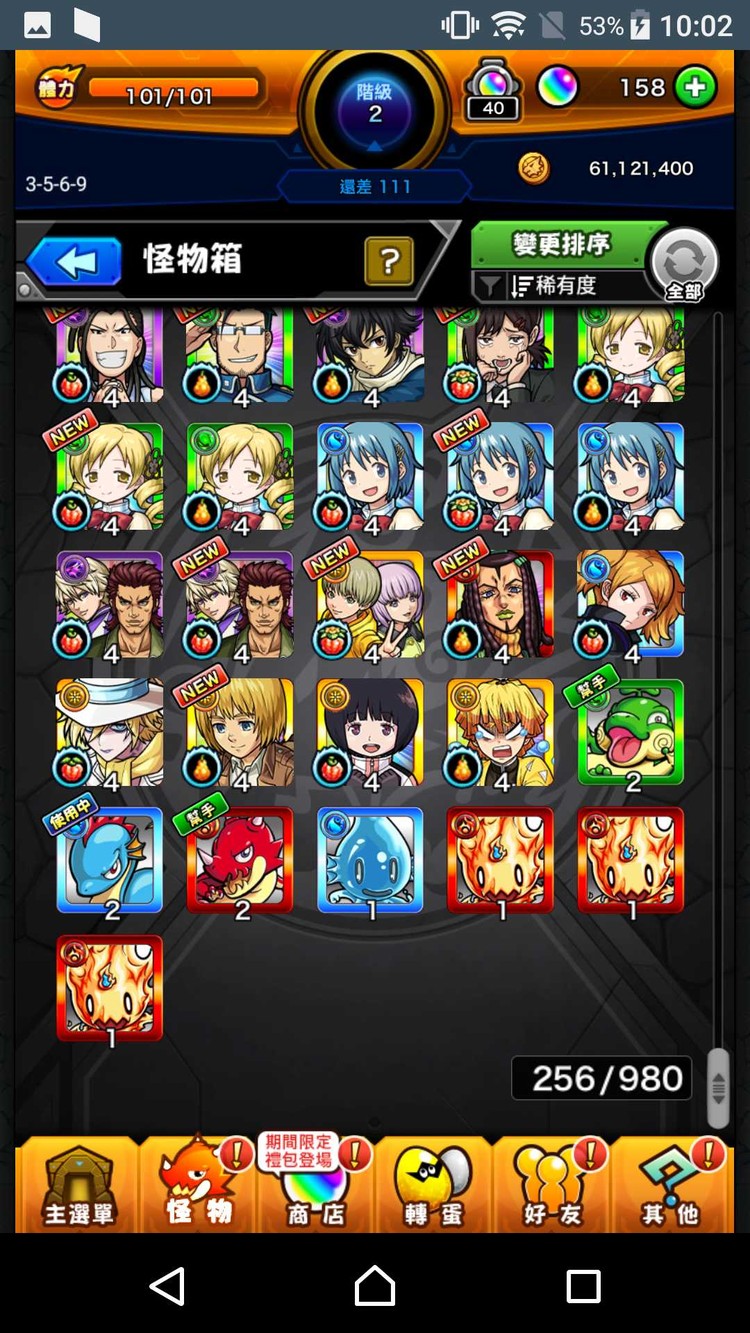750x1333 pixels.
Task: Open the yellow question mark help
Action: pyautogui.click(x=389, y=262)
